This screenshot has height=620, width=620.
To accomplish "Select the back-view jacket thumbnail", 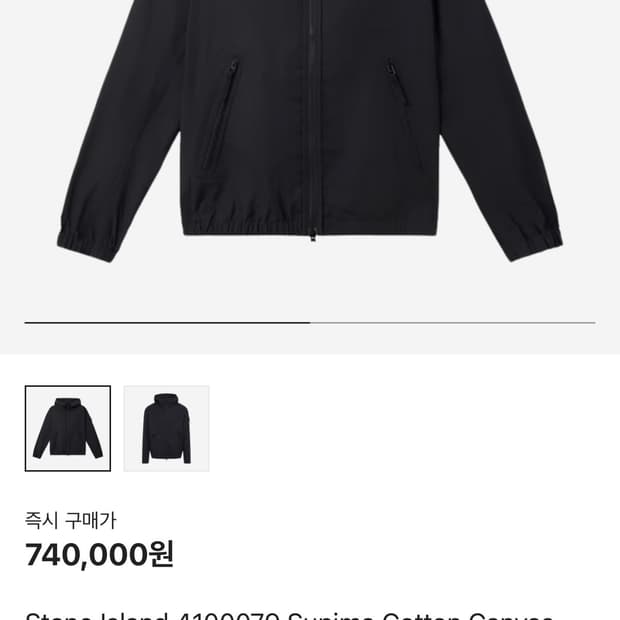I will [166, 428].
